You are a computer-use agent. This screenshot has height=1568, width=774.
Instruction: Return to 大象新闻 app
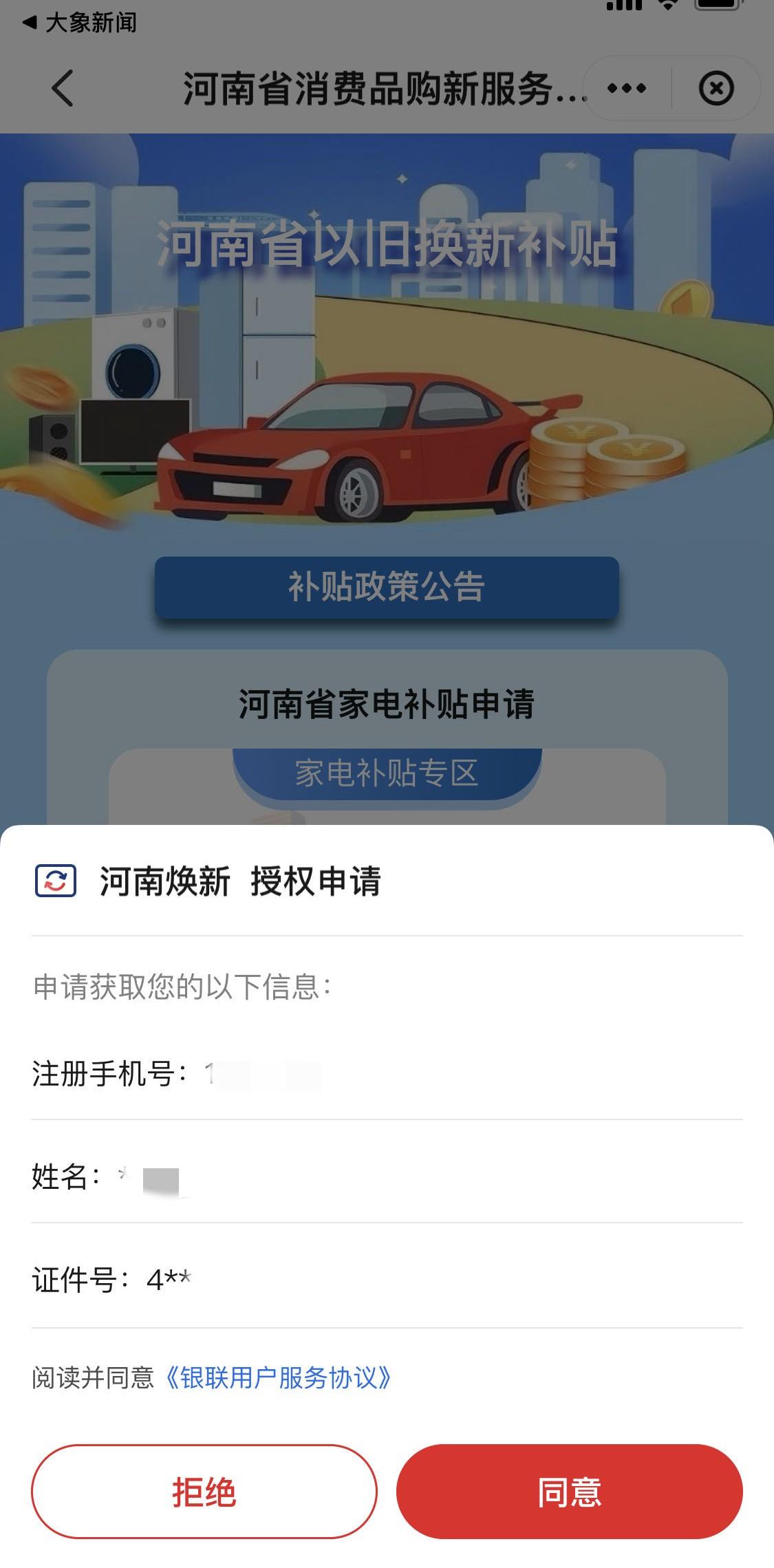pyautogui.click(x=80, y=23)
